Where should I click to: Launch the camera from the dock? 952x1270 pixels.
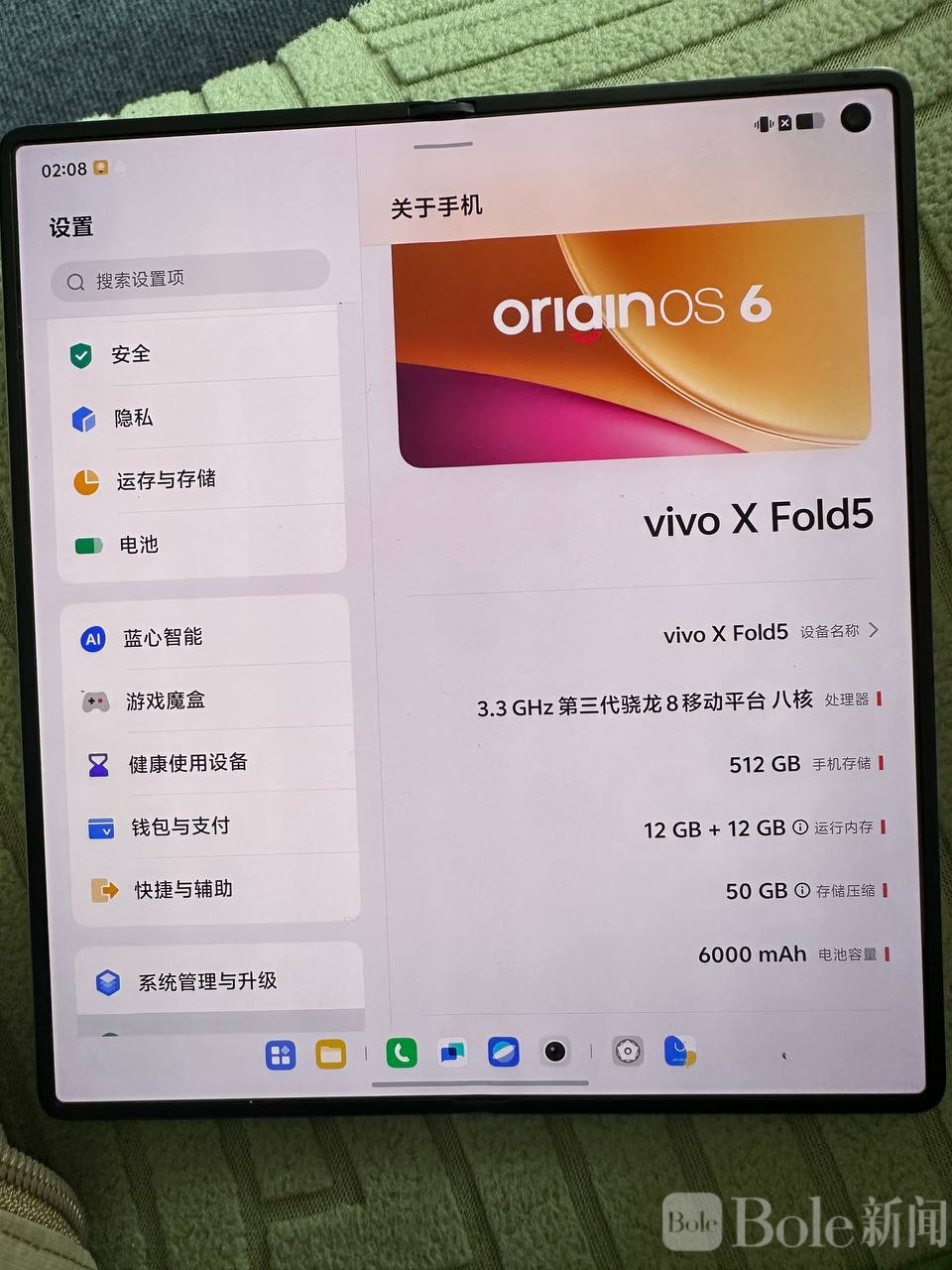(x=555, y=1052)
